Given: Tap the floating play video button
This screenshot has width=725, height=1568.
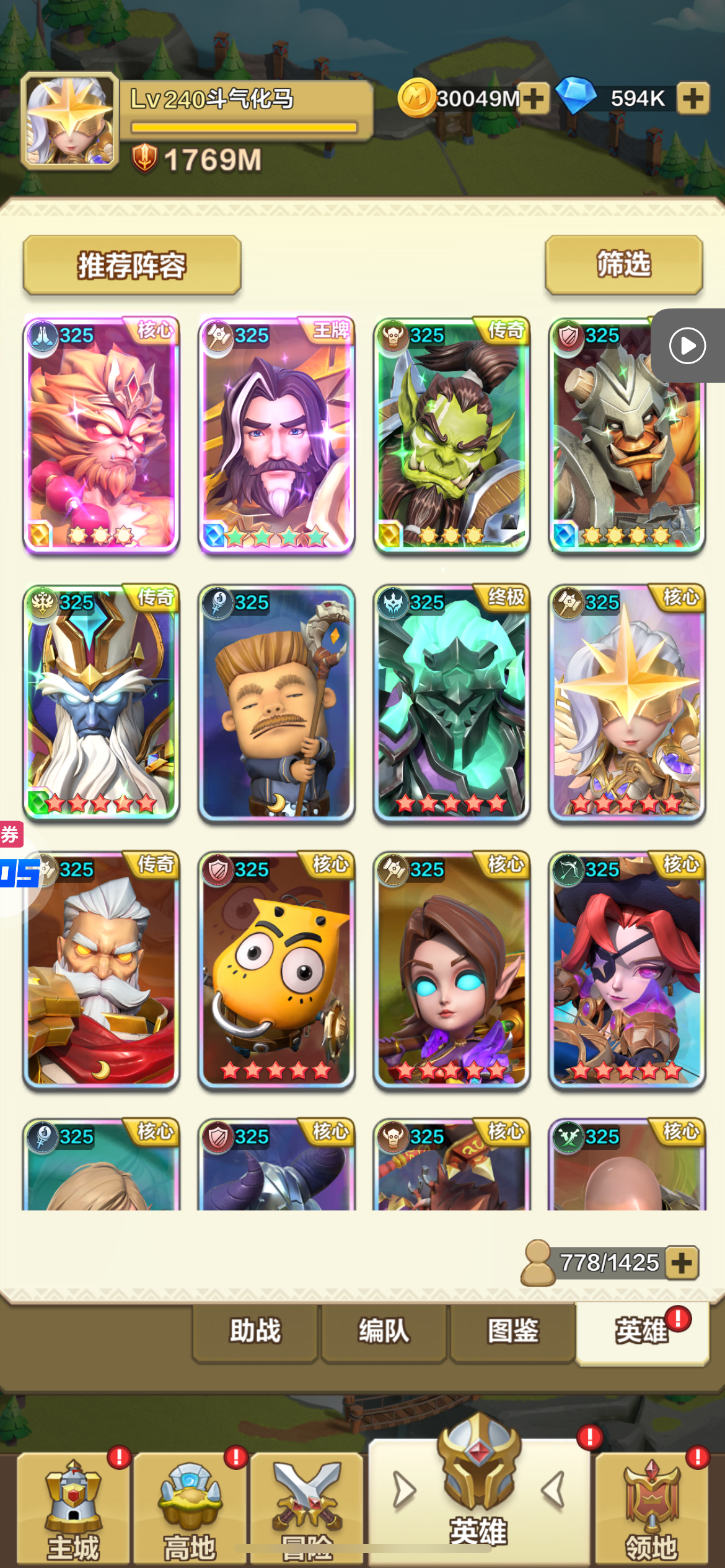Looking at the screenshot, I should click(687, 346).
